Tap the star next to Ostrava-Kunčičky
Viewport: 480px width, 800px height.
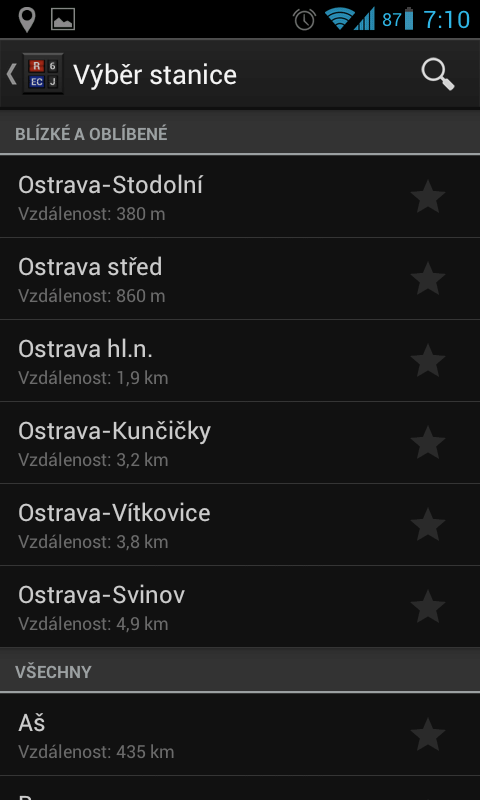pos(428,442)
